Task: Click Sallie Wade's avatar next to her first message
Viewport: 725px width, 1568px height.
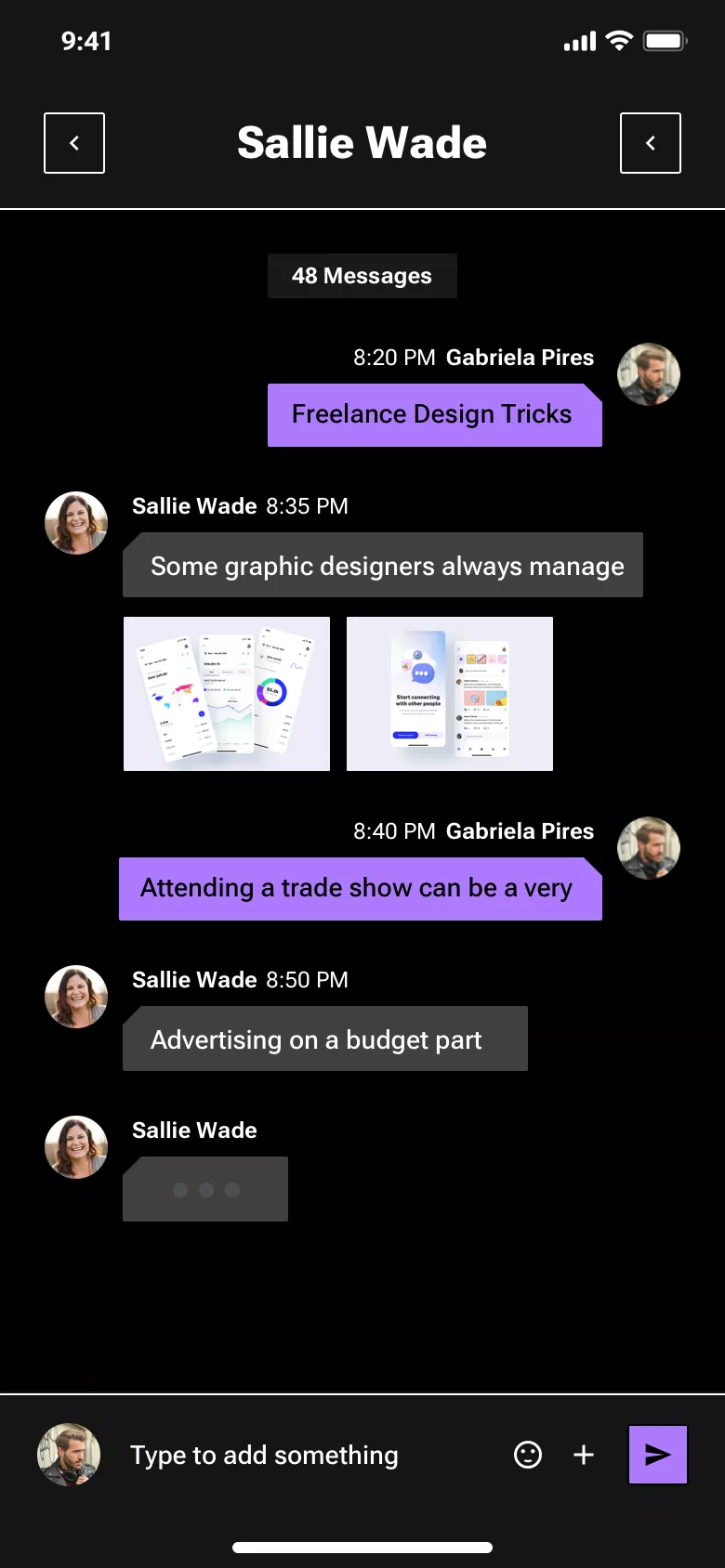Action: [x=75, y=522]
